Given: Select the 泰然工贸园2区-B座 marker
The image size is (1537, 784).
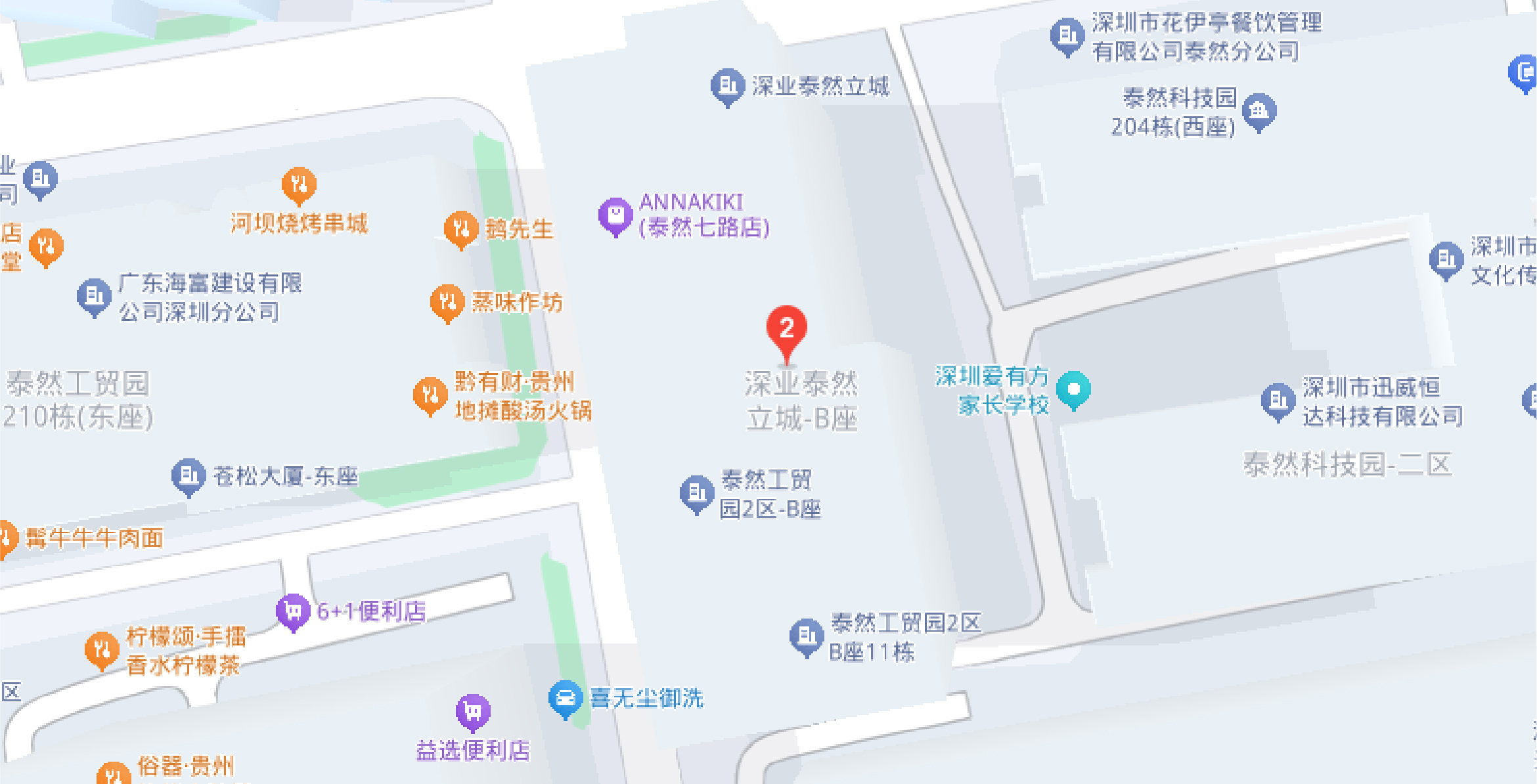Looking at the screenshot, I should click(x=696, y=492).
